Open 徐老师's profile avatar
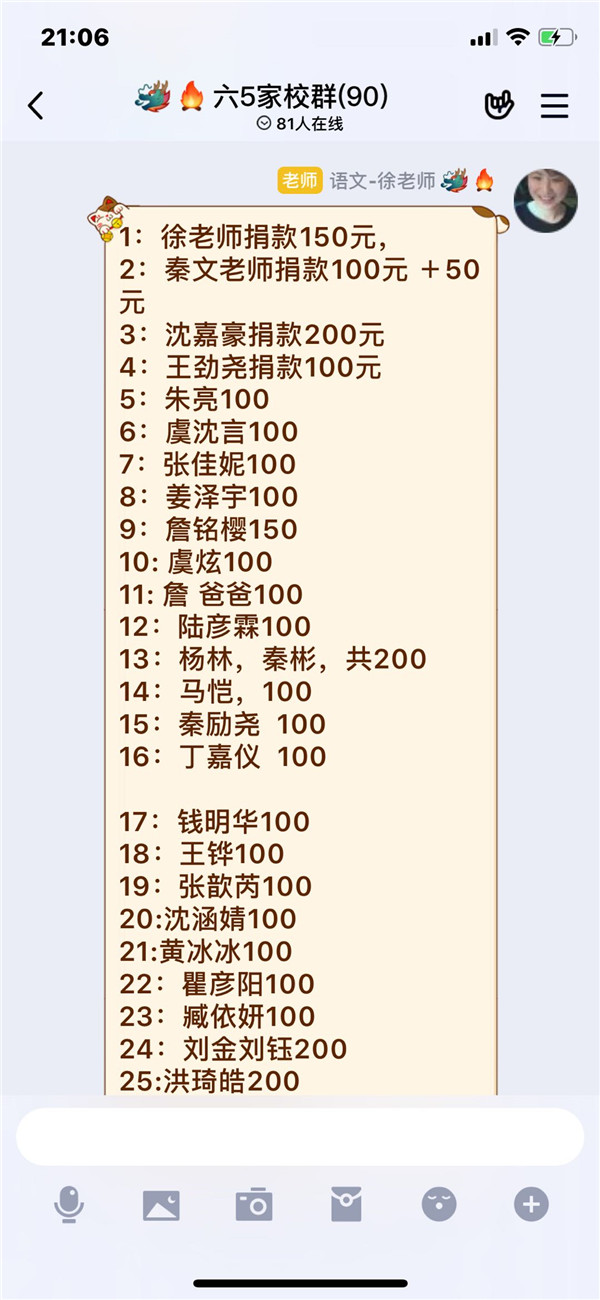Screen dimensions: 600x1300 pyautogui.click(x=545, y=200)
